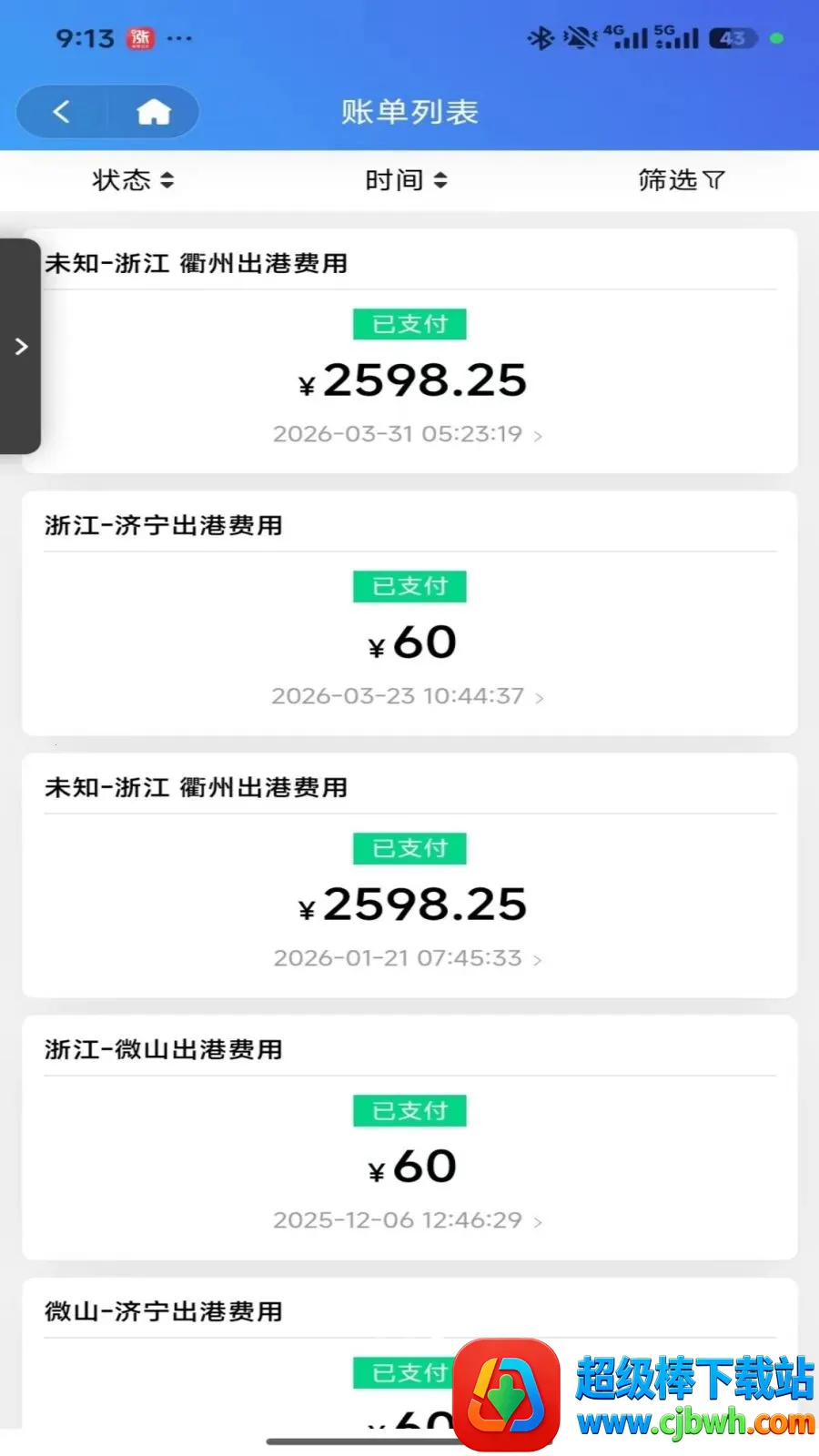Sort bills by 状态
819x1456 pixels.
pyautogui.click(x=133, y=180)
